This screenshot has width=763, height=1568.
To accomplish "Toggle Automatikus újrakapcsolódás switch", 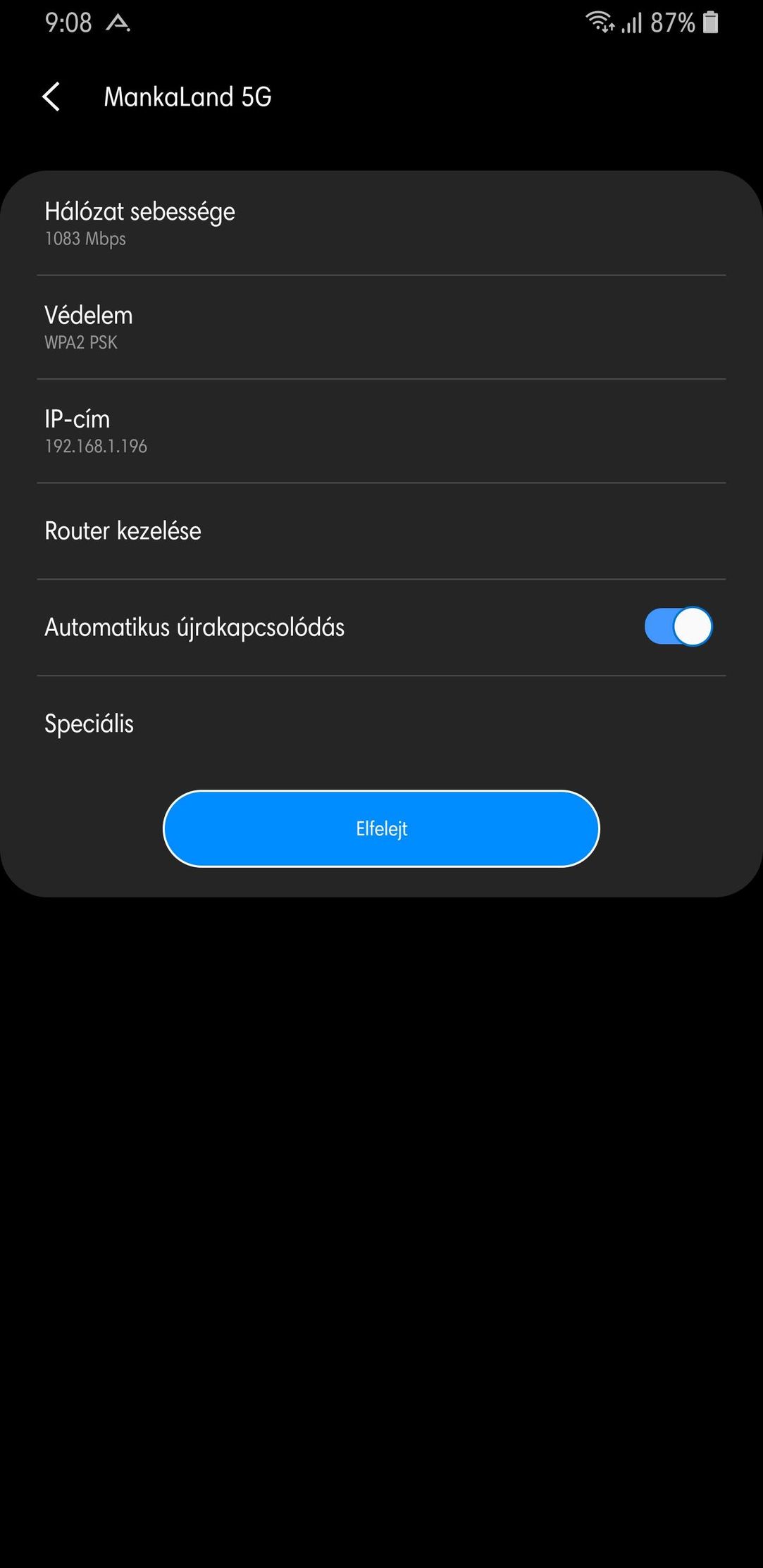I will click(x=678, y=627).
